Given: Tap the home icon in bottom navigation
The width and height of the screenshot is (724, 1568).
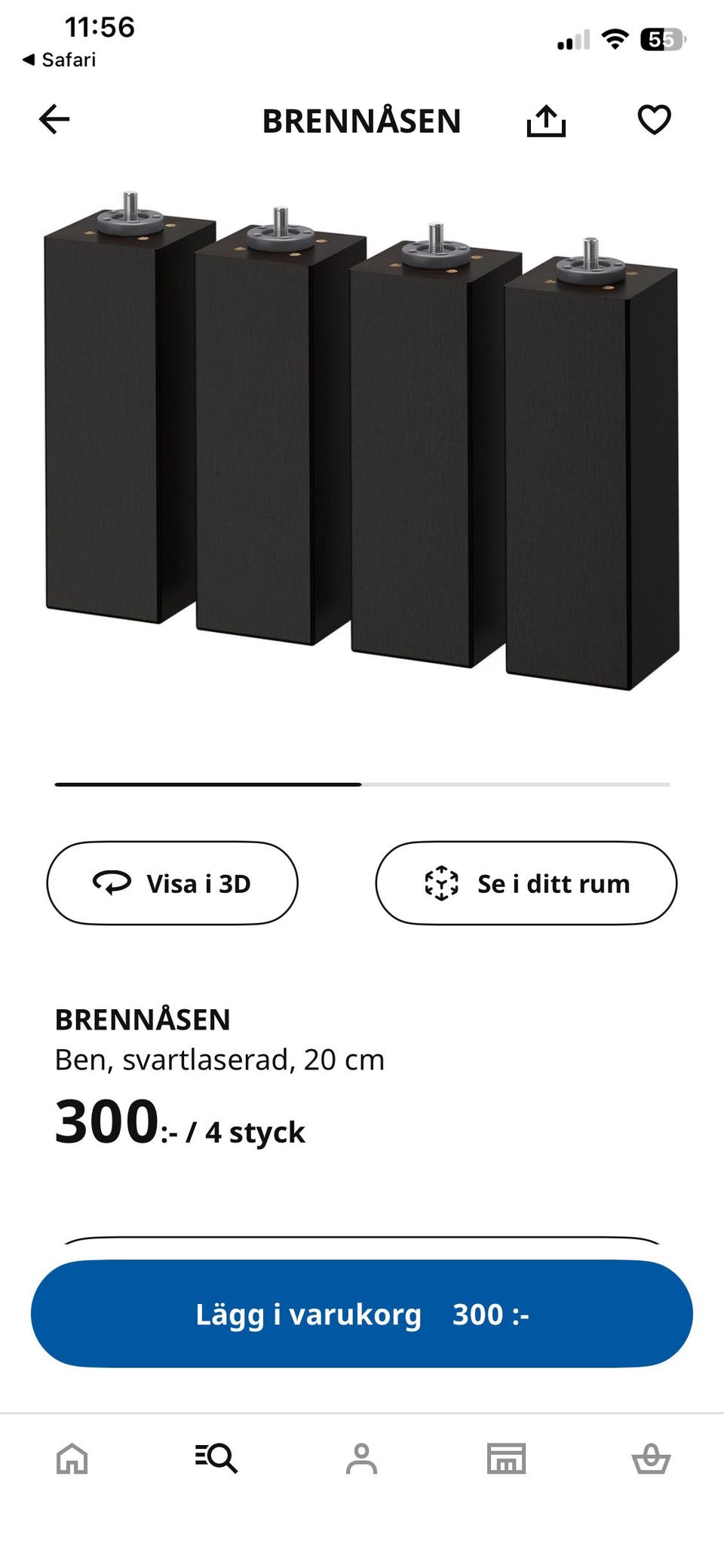Looking at the screenshot, I should [x=72, y=1458].
